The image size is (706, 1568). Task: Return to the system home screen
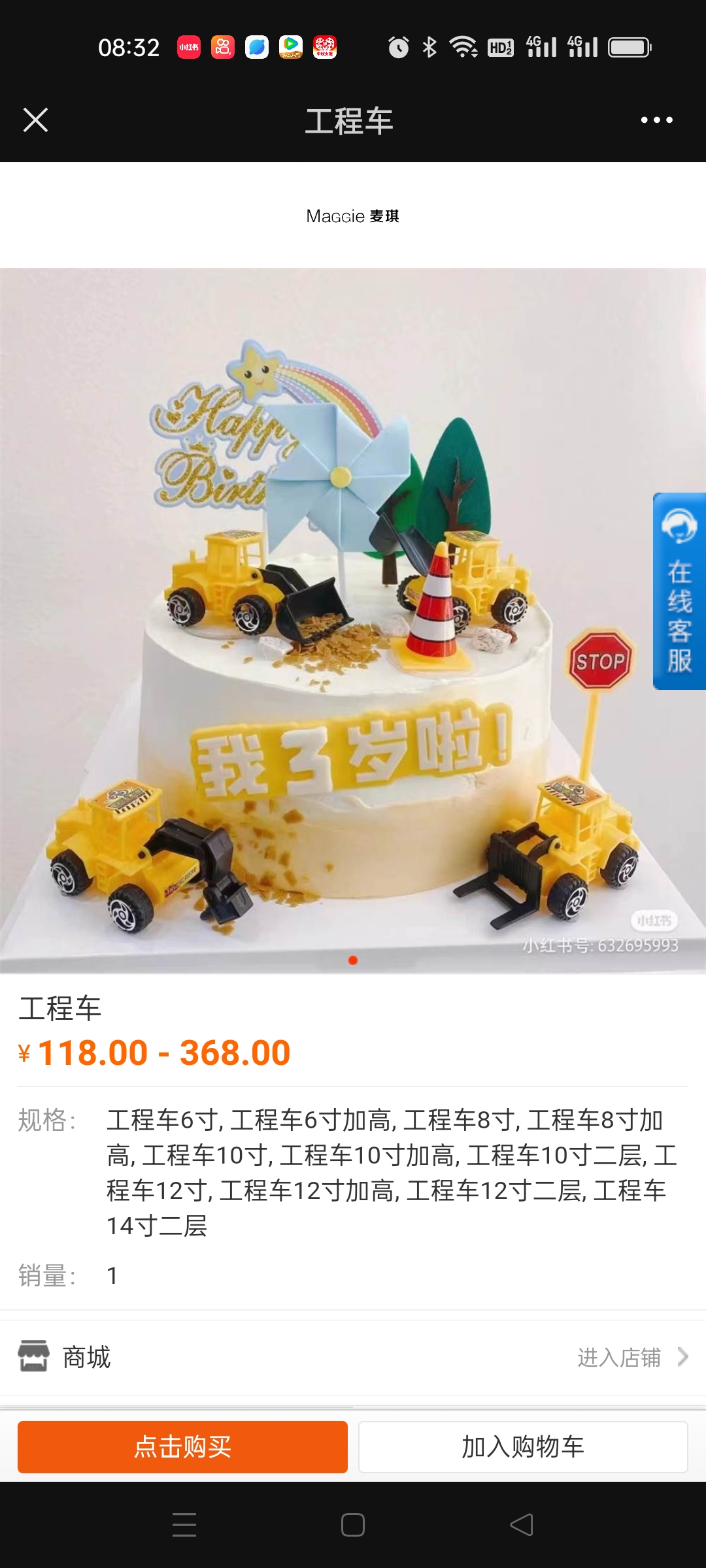[353, 1525]
